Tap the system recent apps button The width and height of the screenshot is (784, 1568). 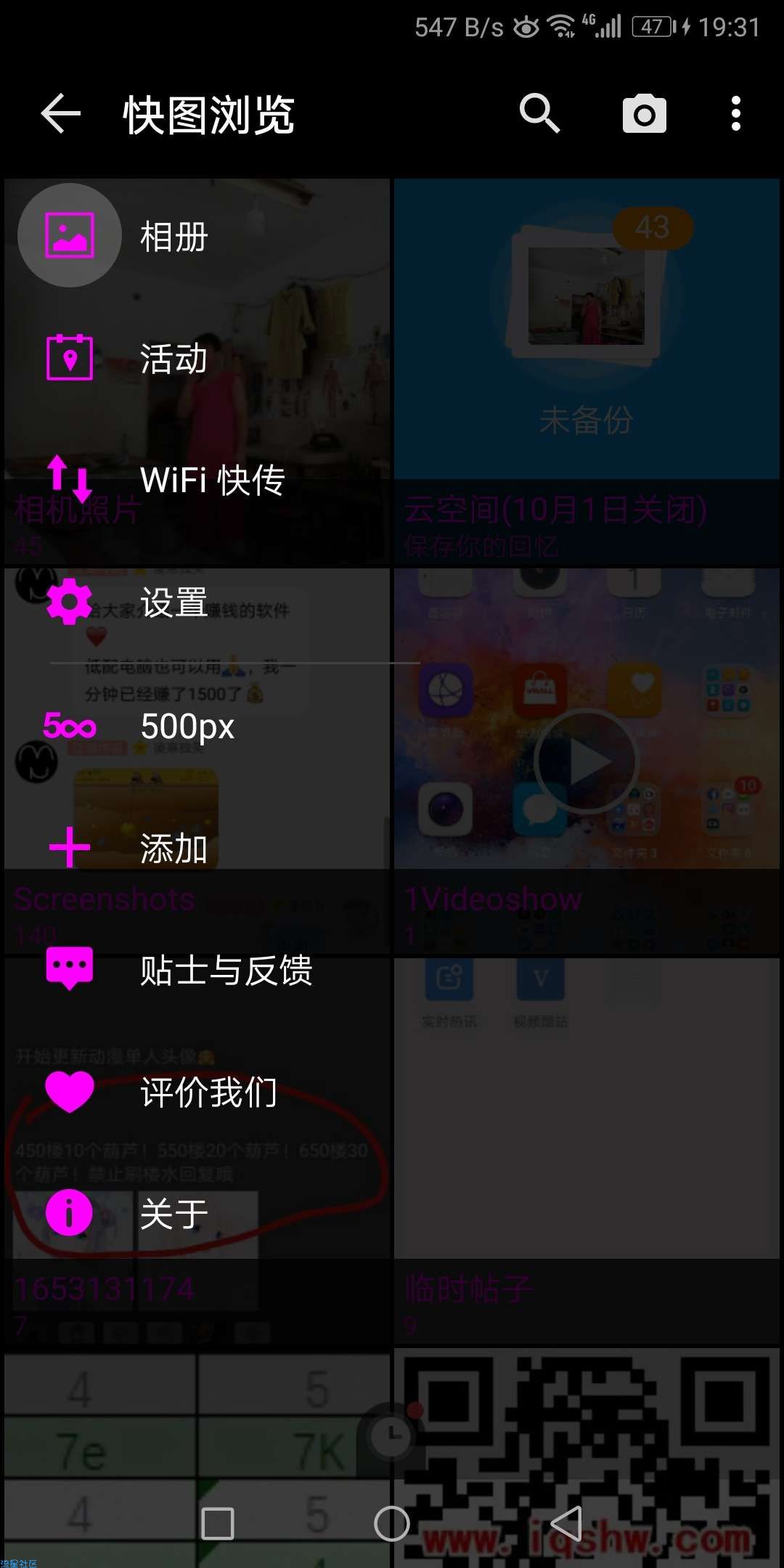pos(218,1523)
